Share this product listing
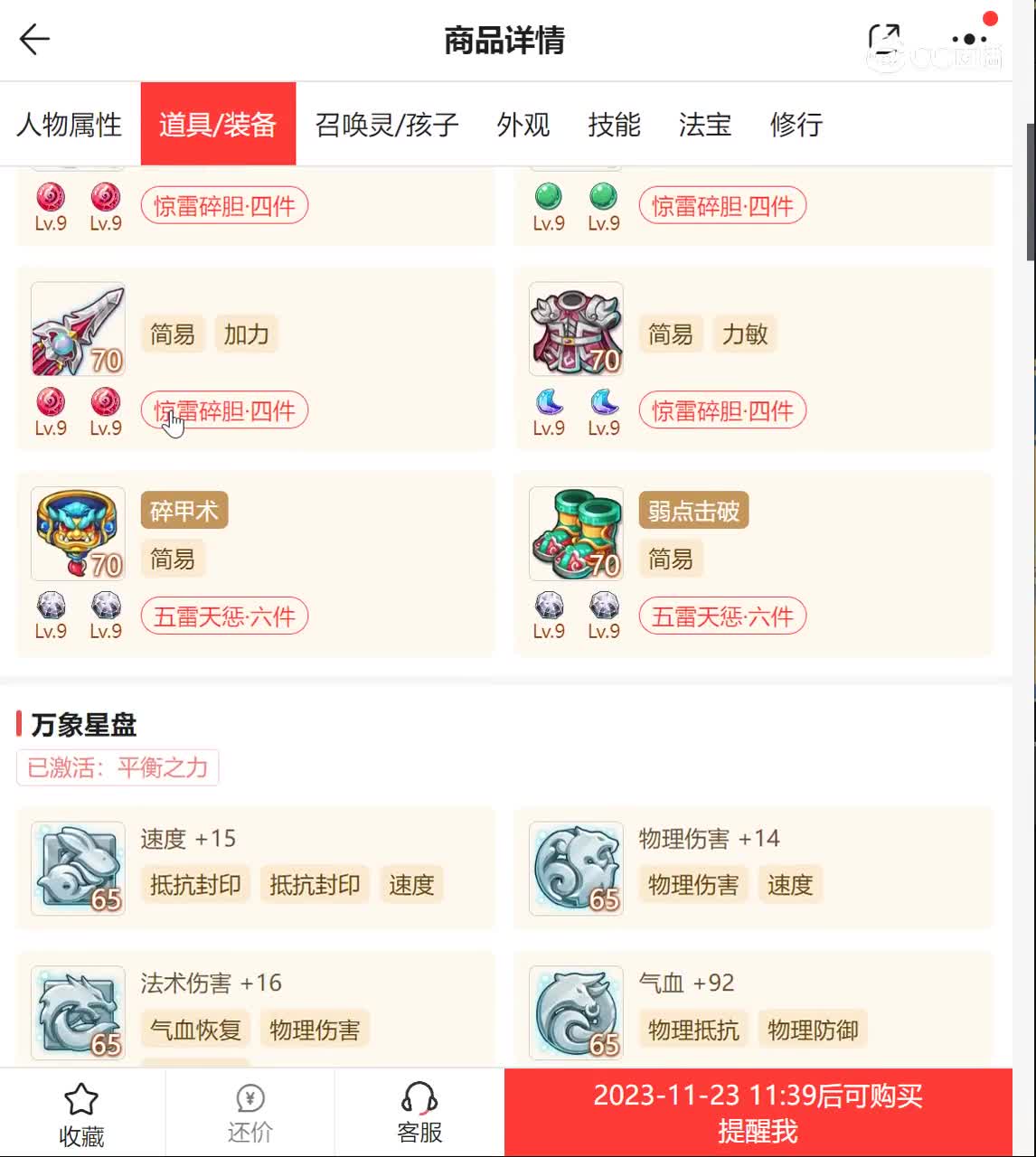 tap(884, 40)
